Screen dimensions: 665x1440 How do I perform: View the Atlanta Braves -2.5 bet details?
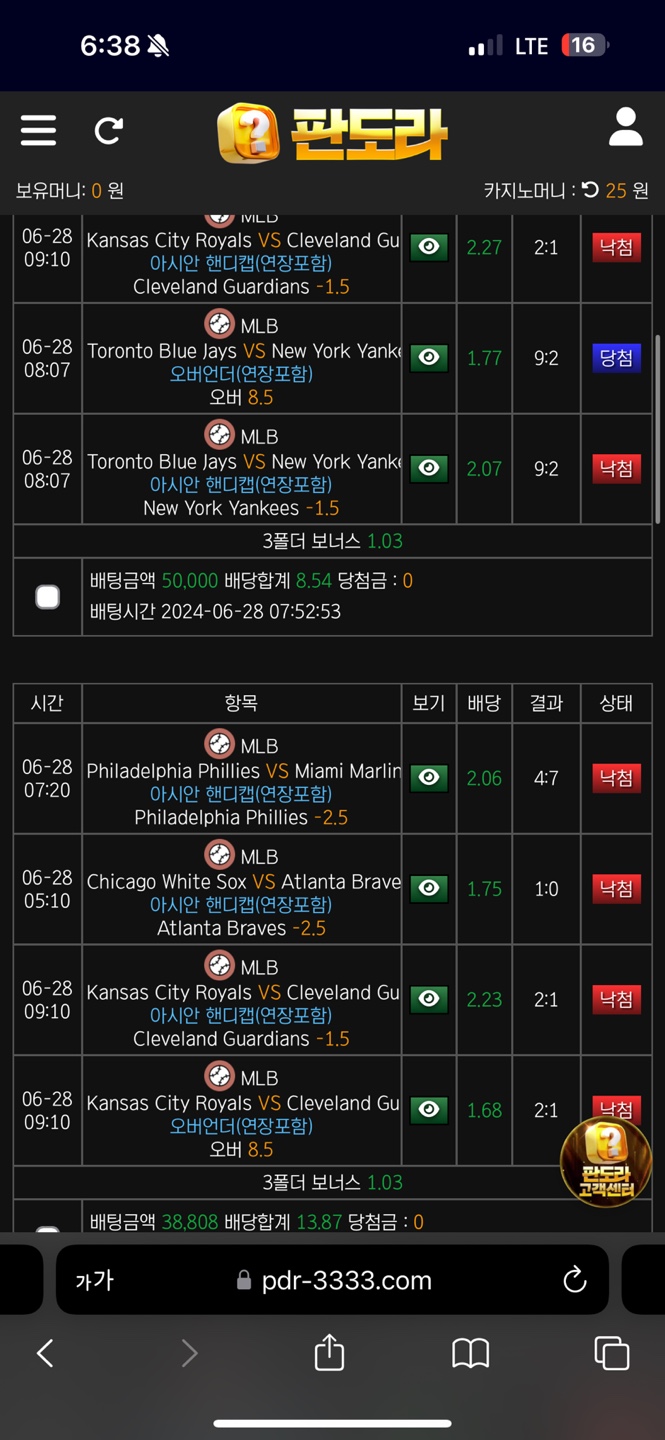point(429,888)
